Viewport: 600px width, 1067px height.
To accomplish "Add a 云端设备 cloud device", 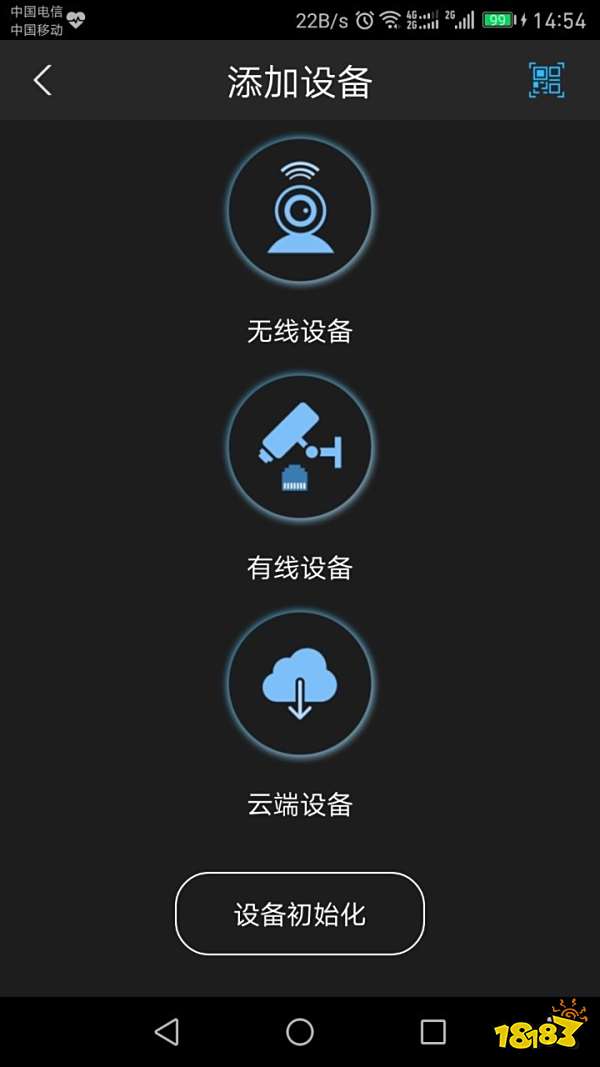I will [x=300, y=684].
